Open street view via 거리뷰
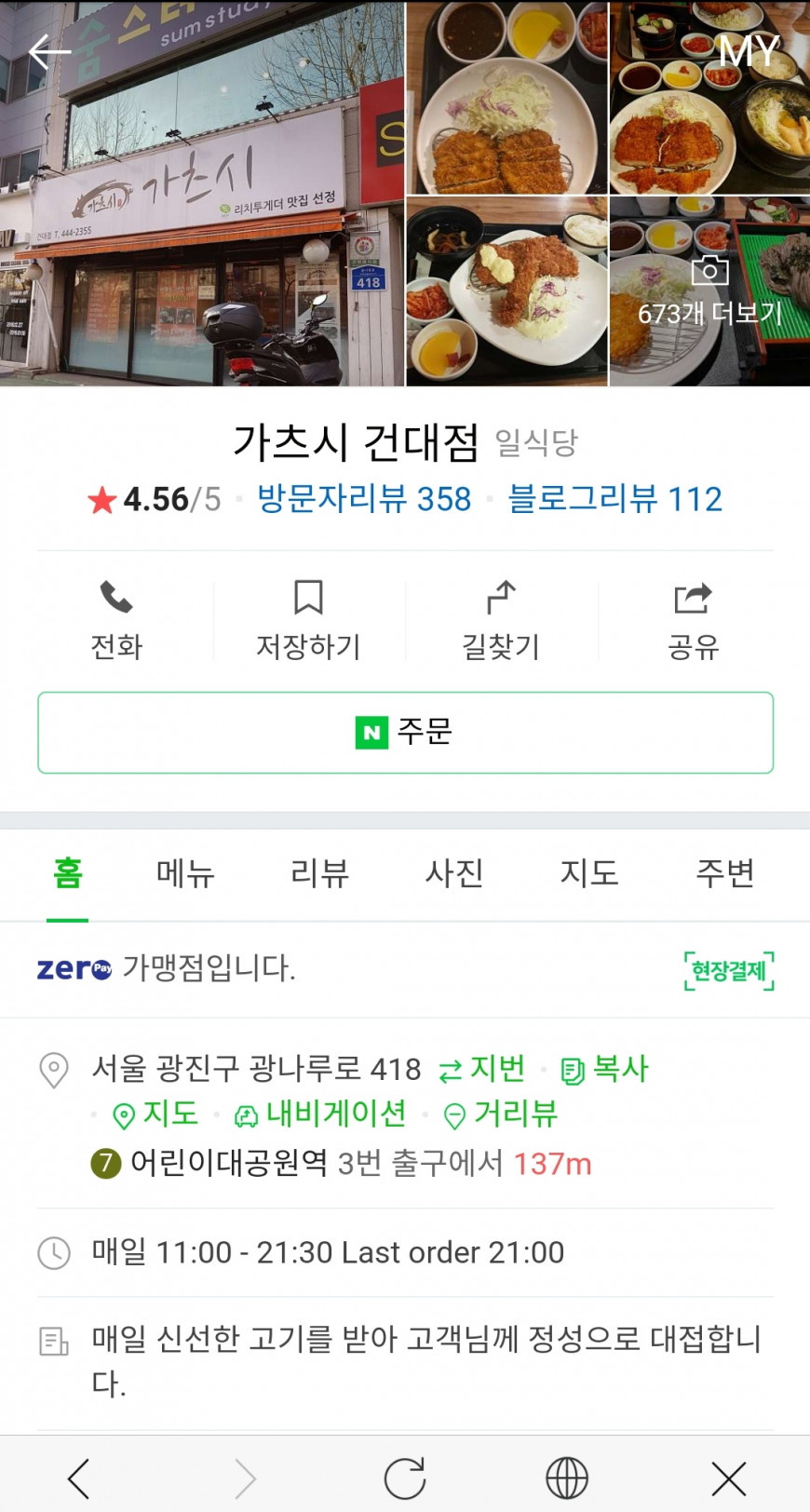 pos(501,1114)
